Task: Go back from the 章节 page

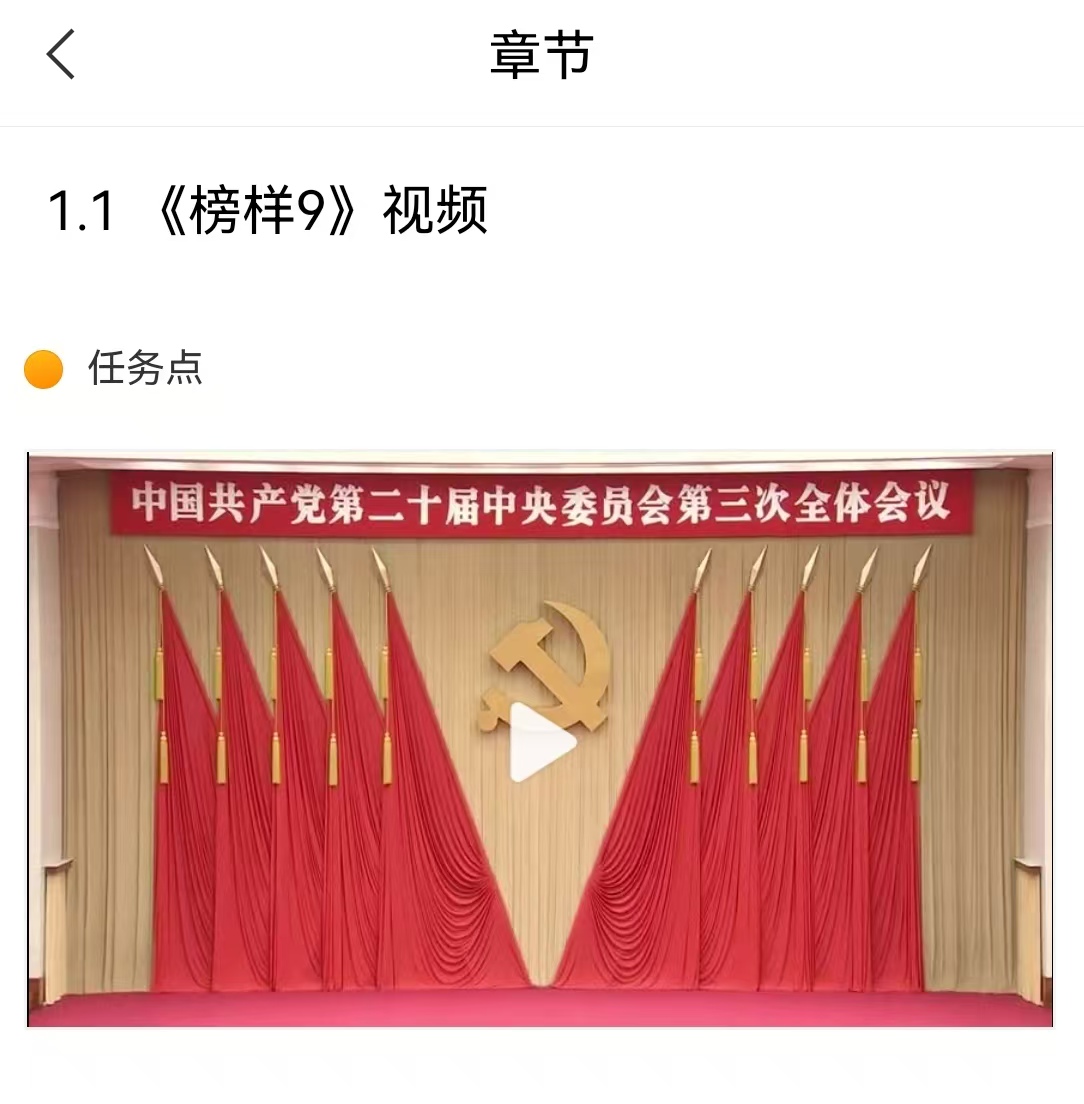Action: (60, 54)
